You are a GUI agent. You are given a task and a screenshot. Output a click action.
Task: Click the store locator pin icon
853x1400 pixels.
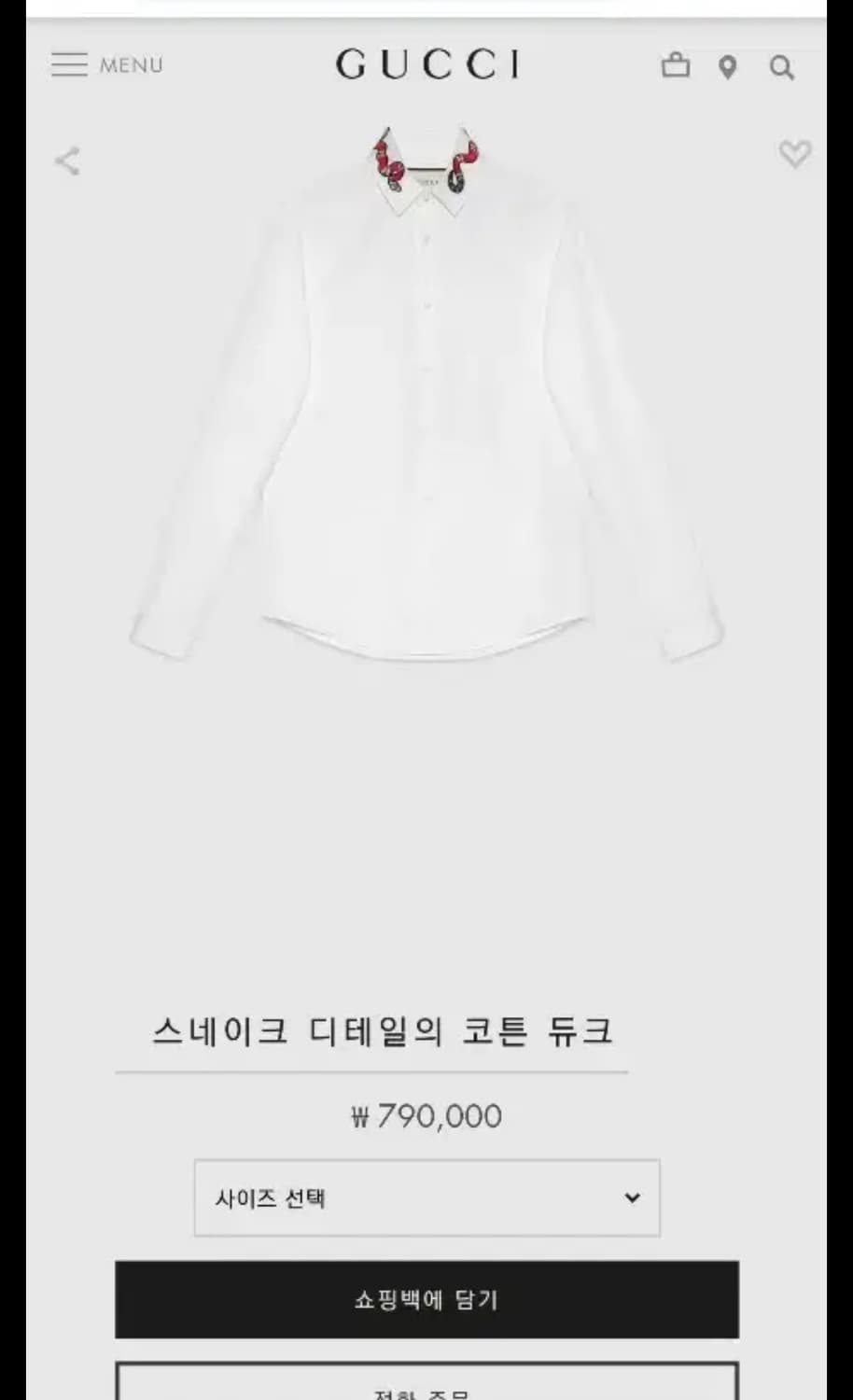click(729, 65)
